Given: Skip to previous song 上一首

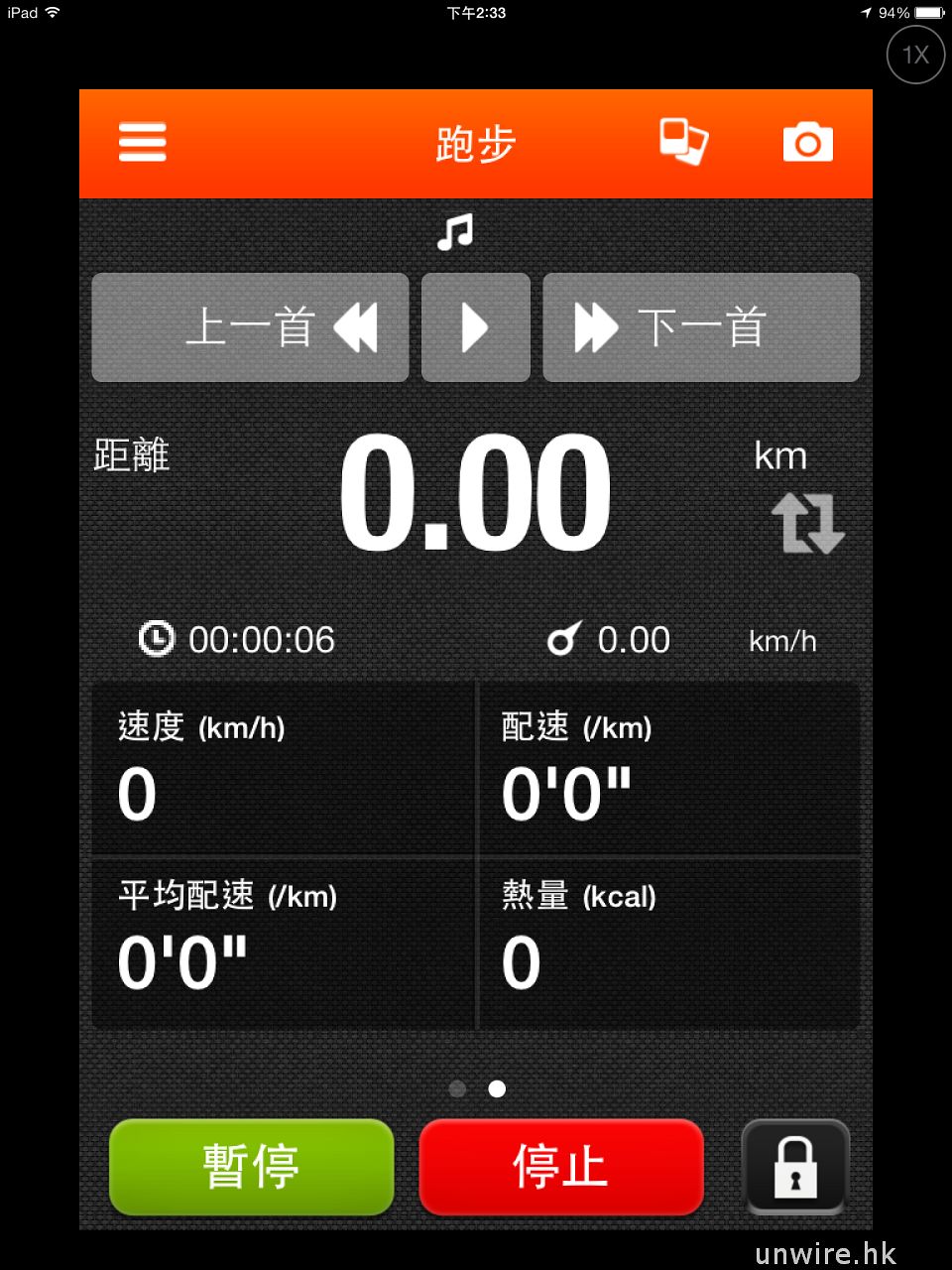Looking at the screenshot, I should click(x=250, y=327).
